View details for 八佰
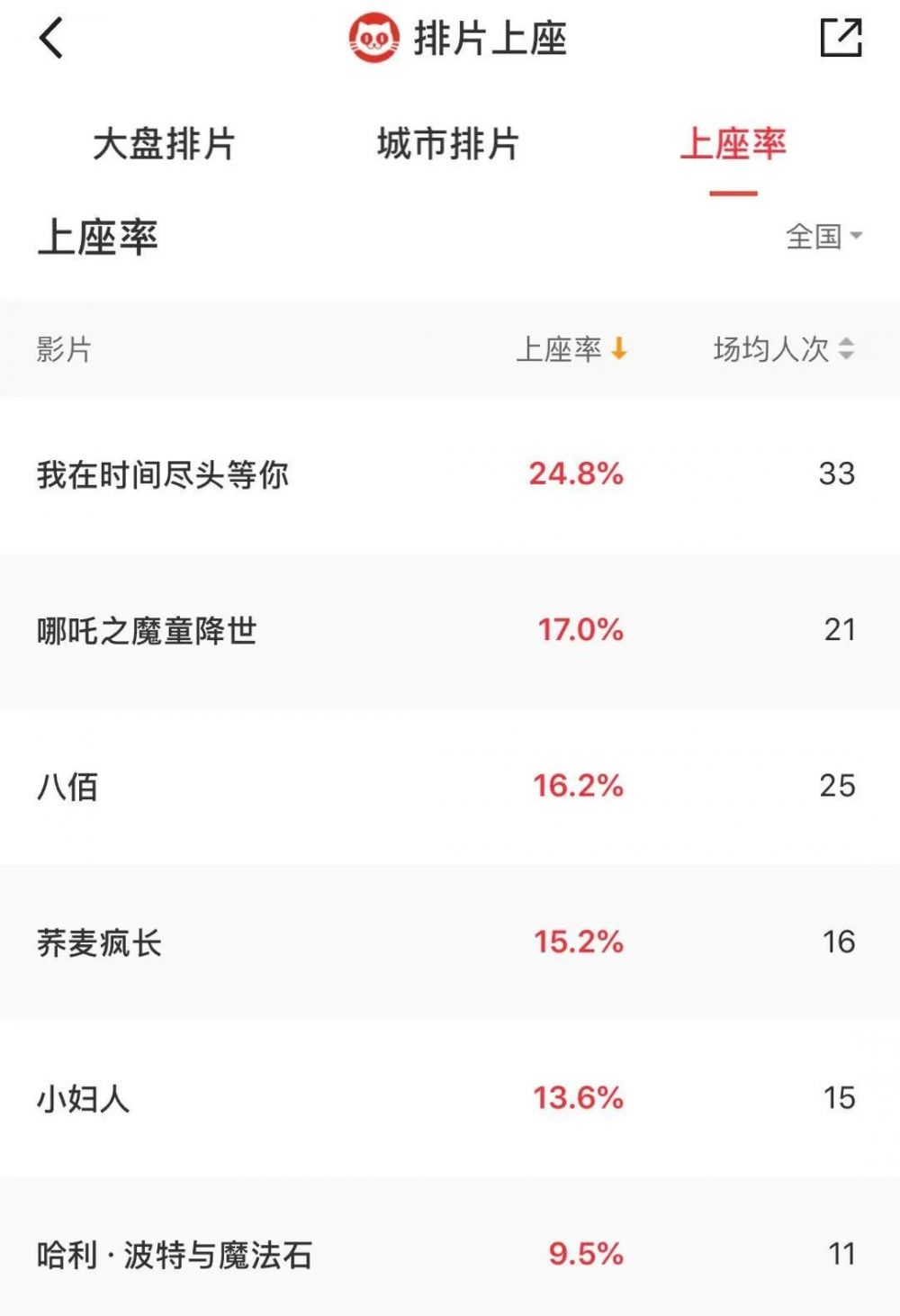This screenshot has height=1316, width=900. tap(67, 787)
